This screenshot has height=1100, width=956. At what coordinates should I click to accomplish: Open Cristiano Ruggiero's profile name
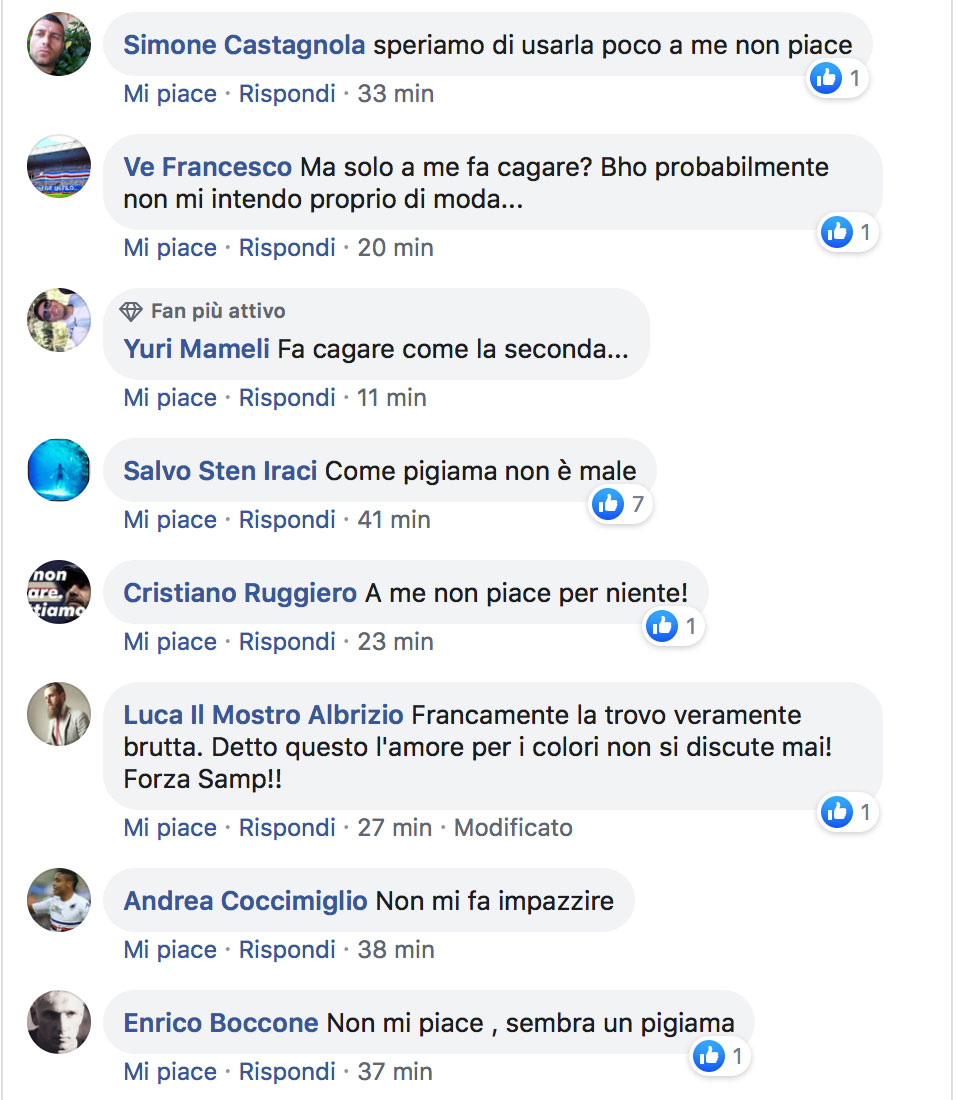click(x=239, y=593)
